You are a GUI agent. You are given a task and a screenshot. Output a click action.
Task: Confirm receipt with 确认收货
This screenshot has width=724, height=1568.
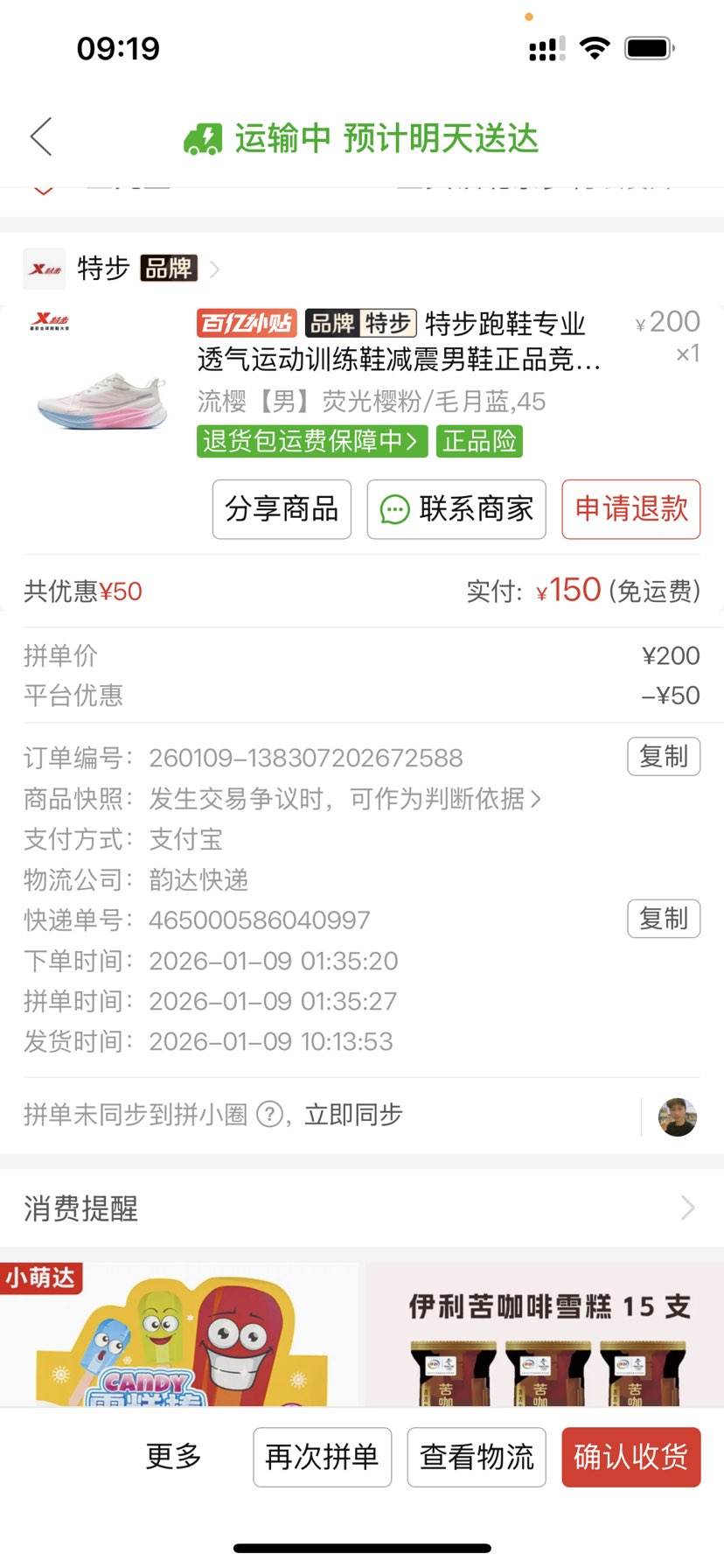point(630,1457)
